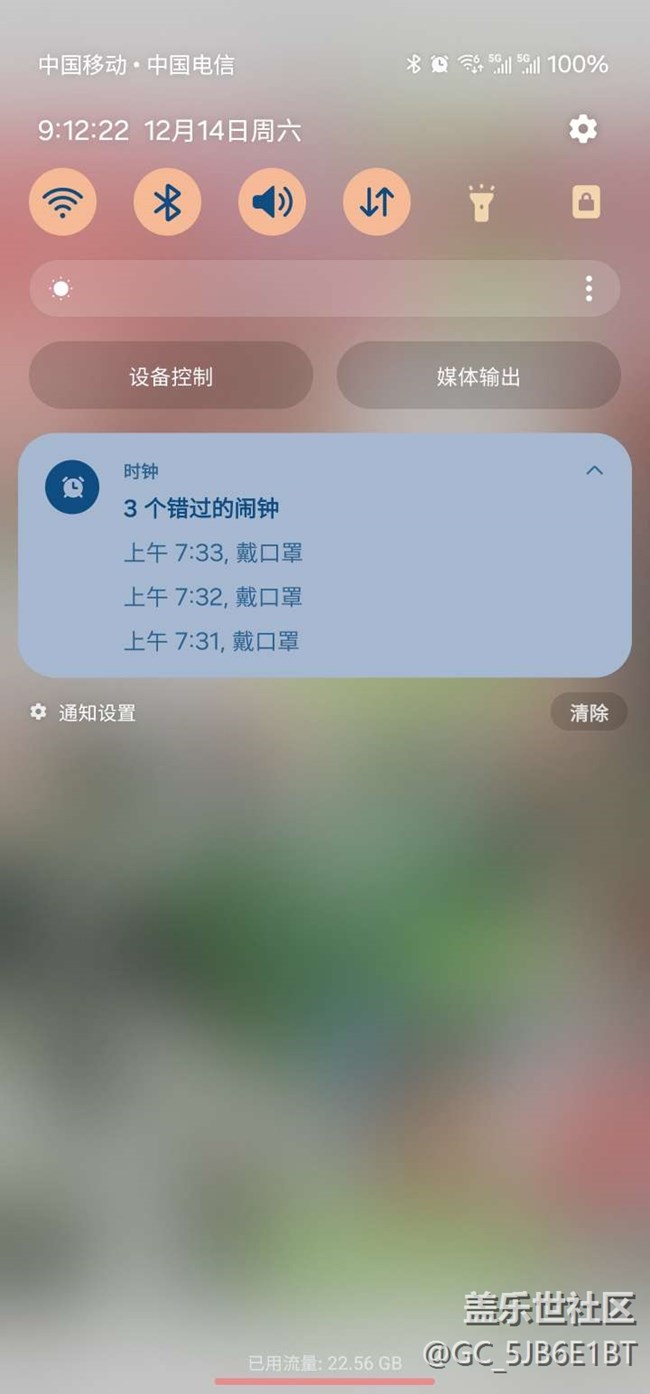
Task: Collapse the 时钟 missed alarms notification
Action: [x=594, y=470]
